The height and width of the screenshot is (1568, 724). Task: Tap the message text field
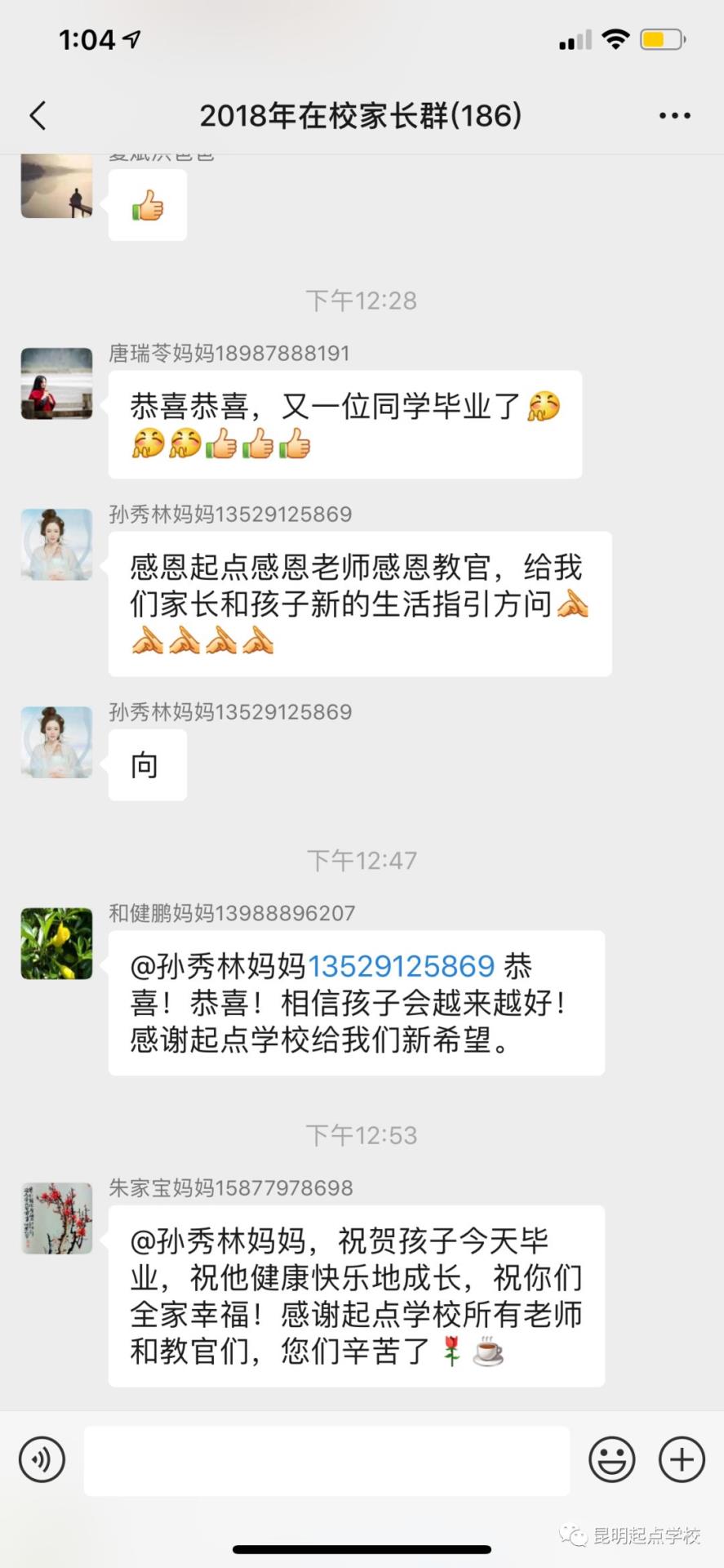[x=326, y=1460]
